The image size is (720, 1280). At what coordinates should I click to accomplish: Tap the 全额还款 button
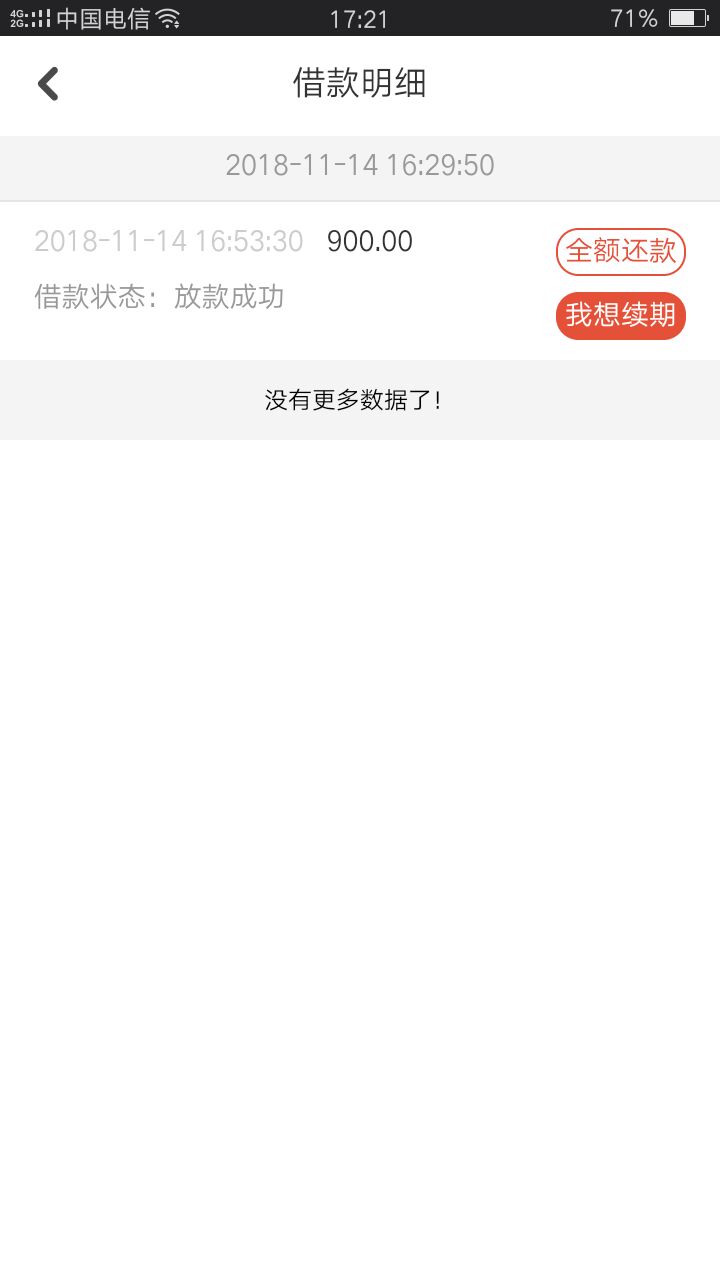coord(621,251)
